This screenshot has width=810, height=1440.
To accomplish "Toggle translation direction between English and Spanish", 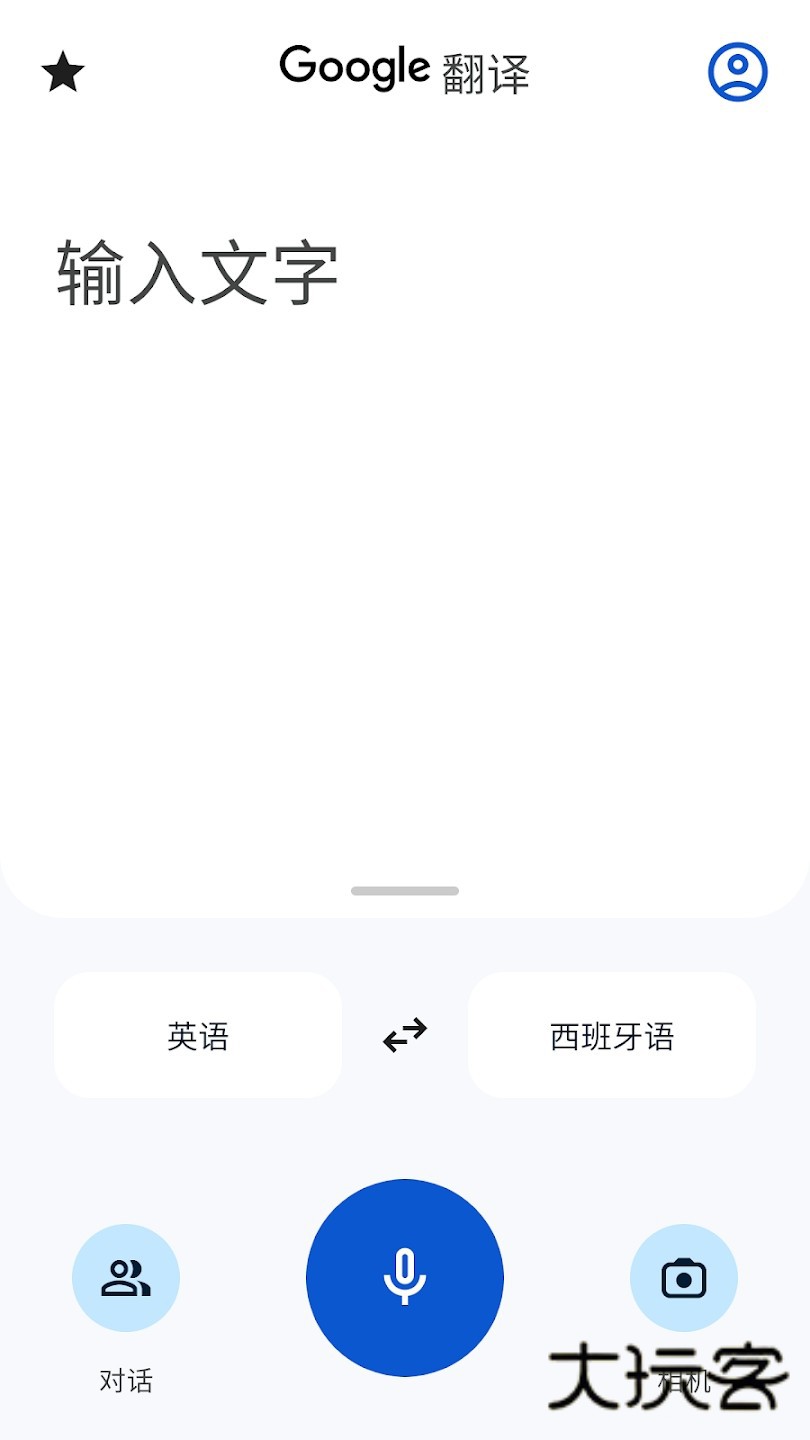I will click(x=404, y=1035).
